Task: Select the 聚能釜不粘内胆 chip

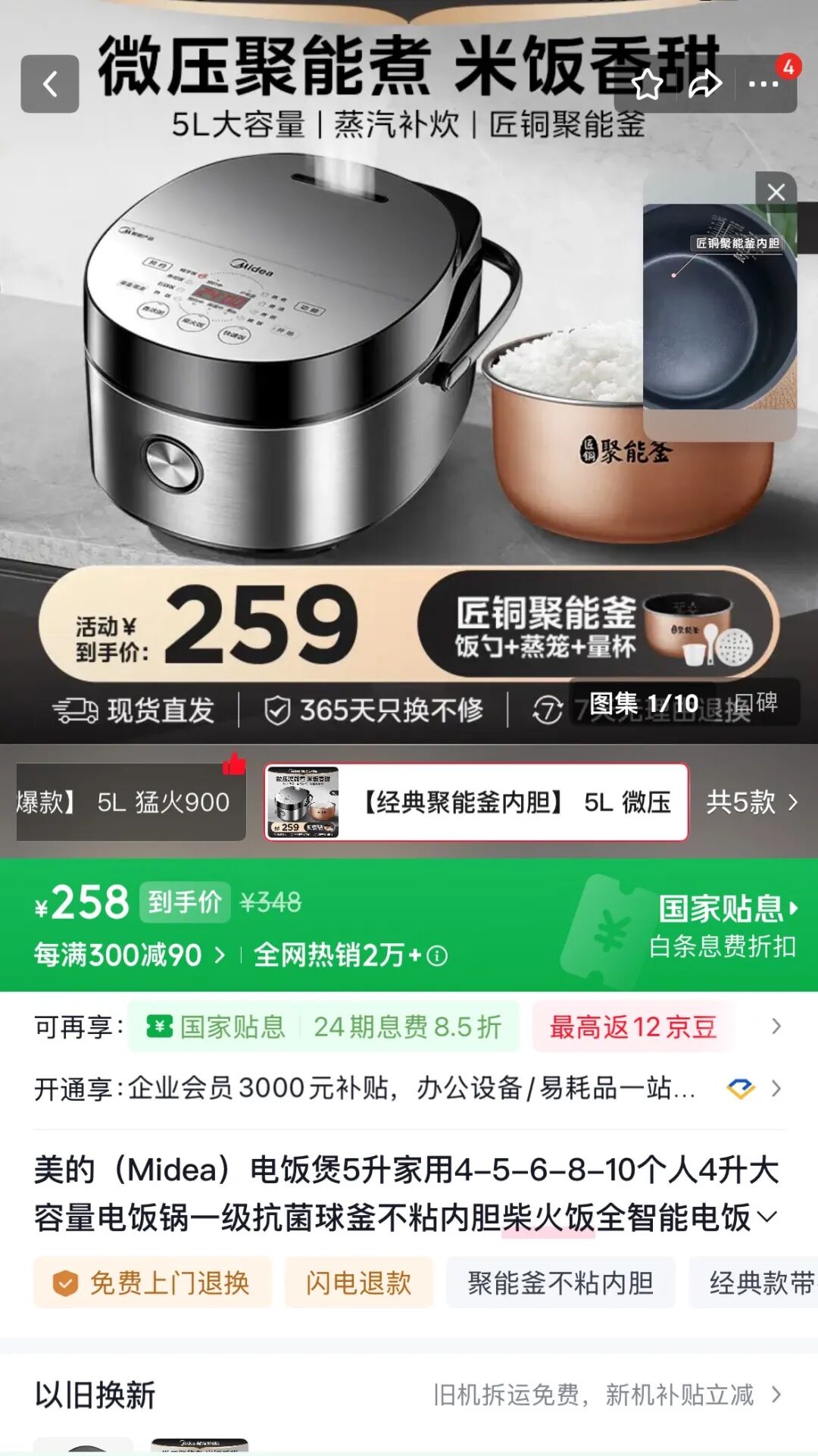Action: pos(560,1283)
